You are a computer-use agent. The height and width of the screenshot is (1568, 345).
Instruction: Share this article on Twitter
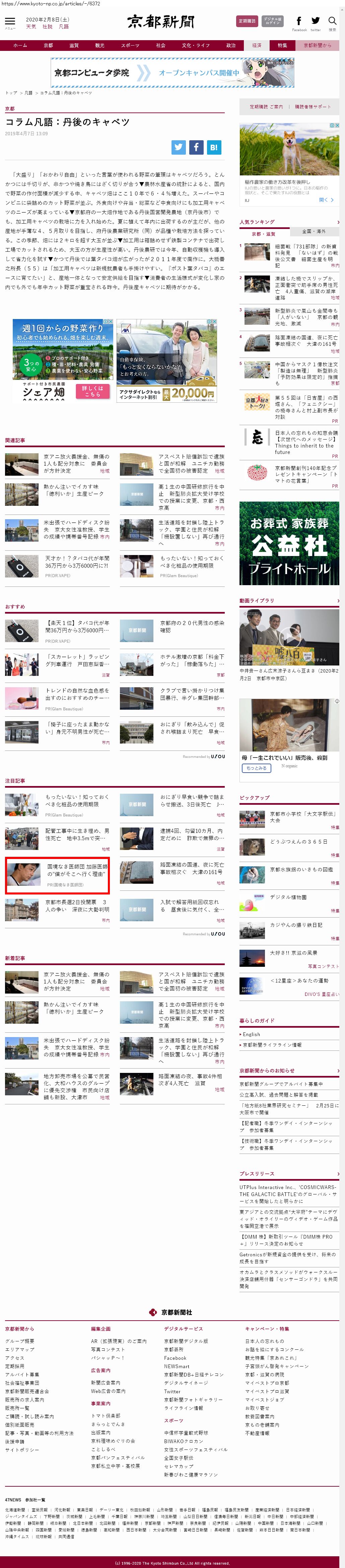pos(178,147)
